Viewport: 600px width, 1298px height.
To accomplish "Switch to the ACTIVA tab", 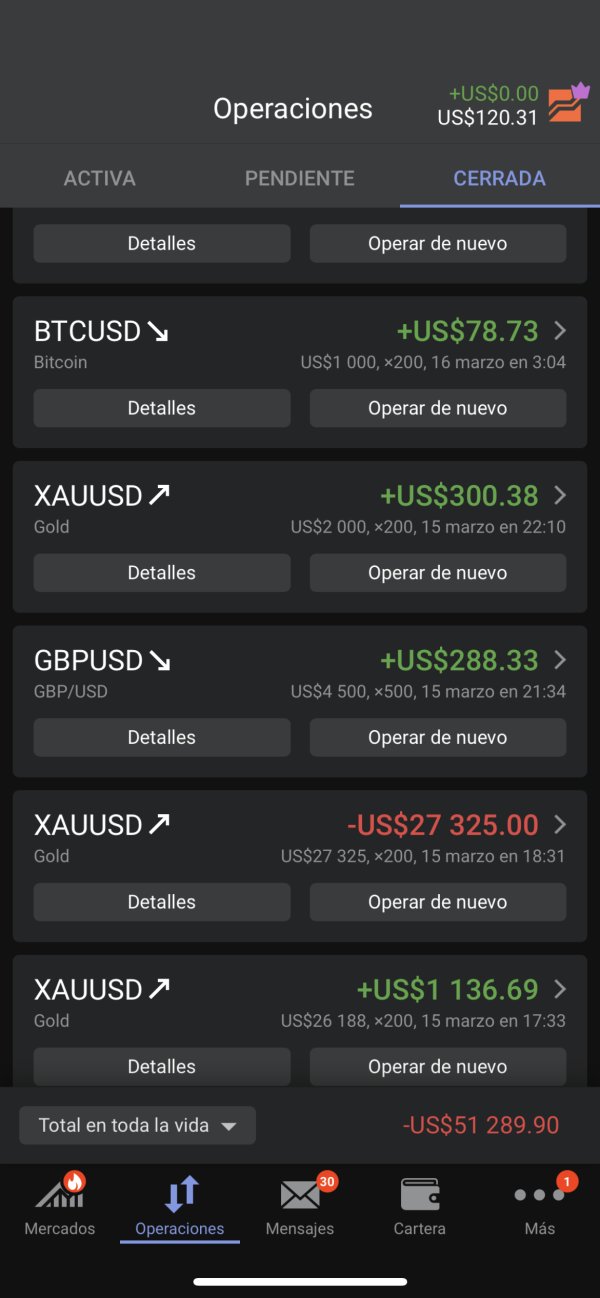I will [99, 179].
